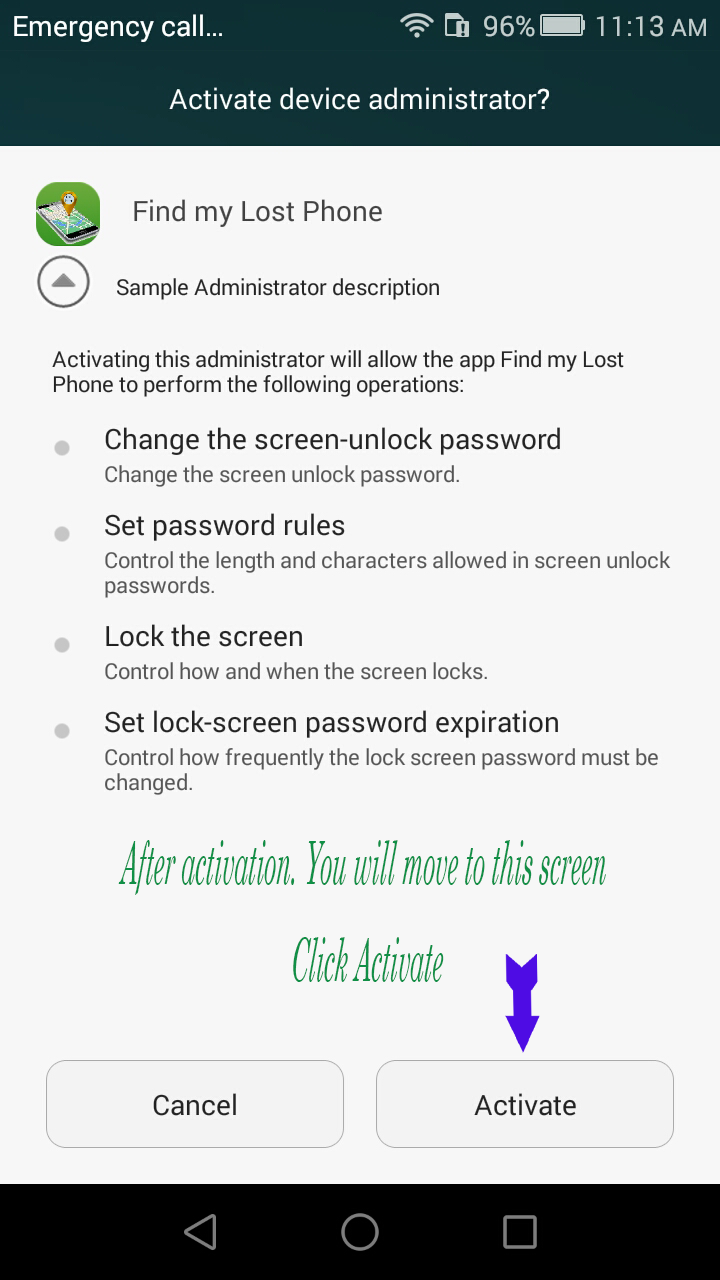Open the recent apps view
The image size is (720, 1280).
520,1232
